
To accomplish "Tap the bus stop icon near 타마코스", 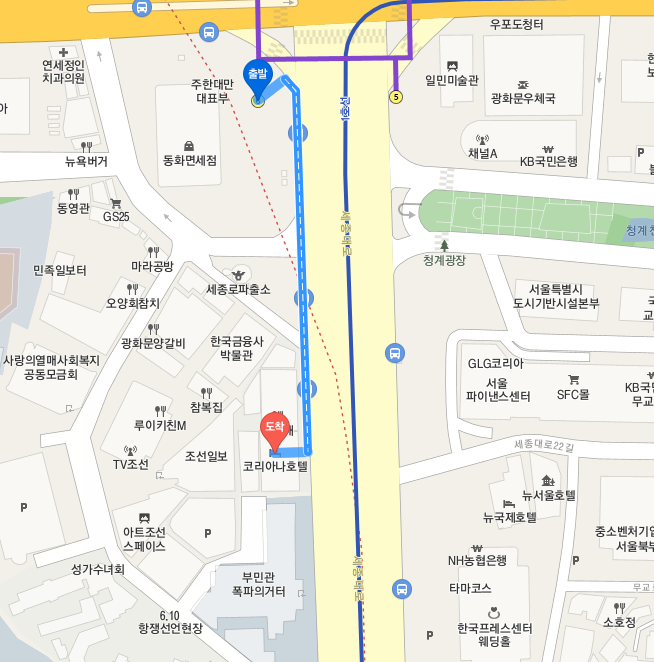I will (402, 588).
